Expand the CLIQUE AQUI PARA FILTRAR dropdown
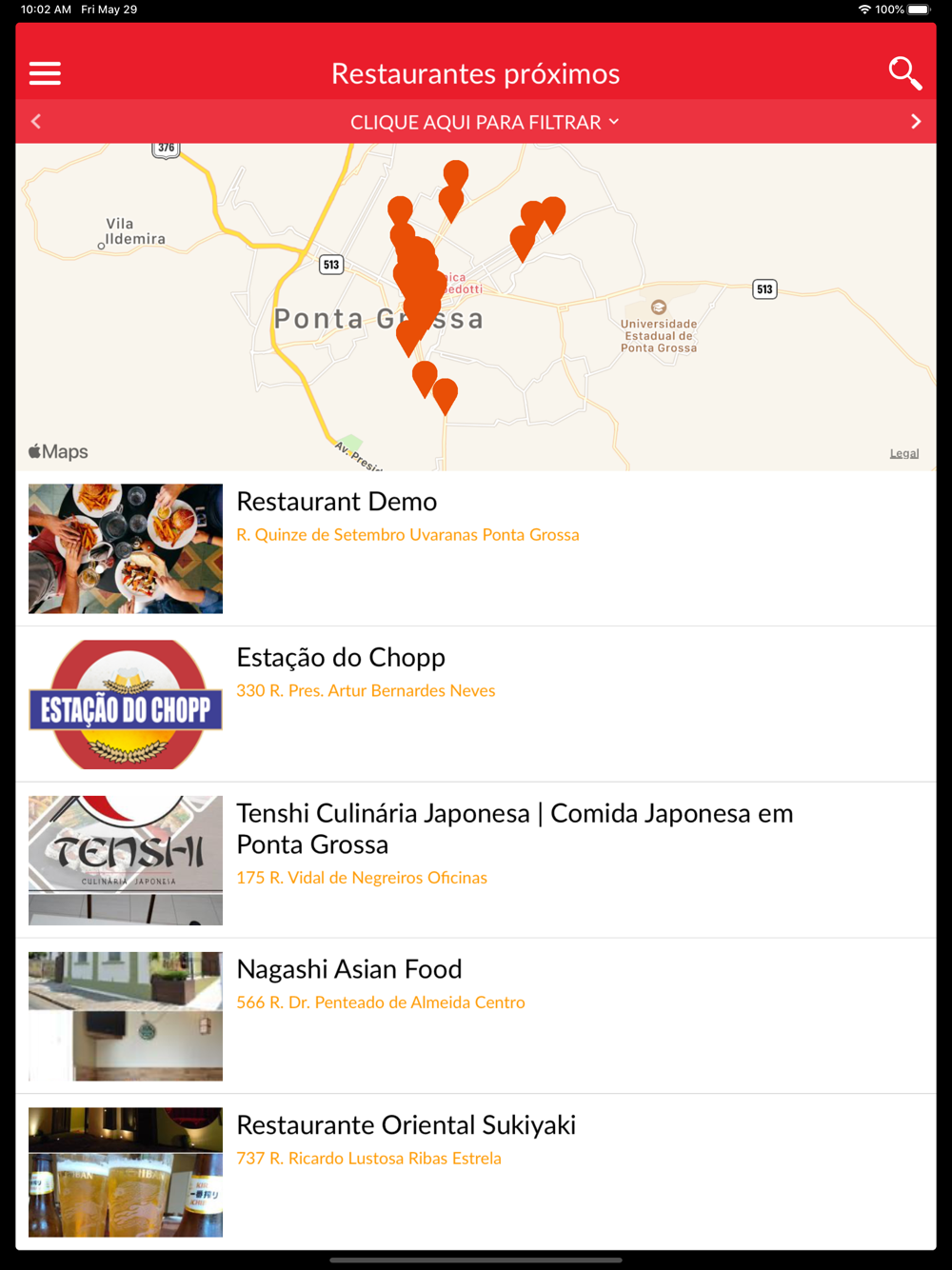Viewport: 952px width, 1270px height. 485,122
